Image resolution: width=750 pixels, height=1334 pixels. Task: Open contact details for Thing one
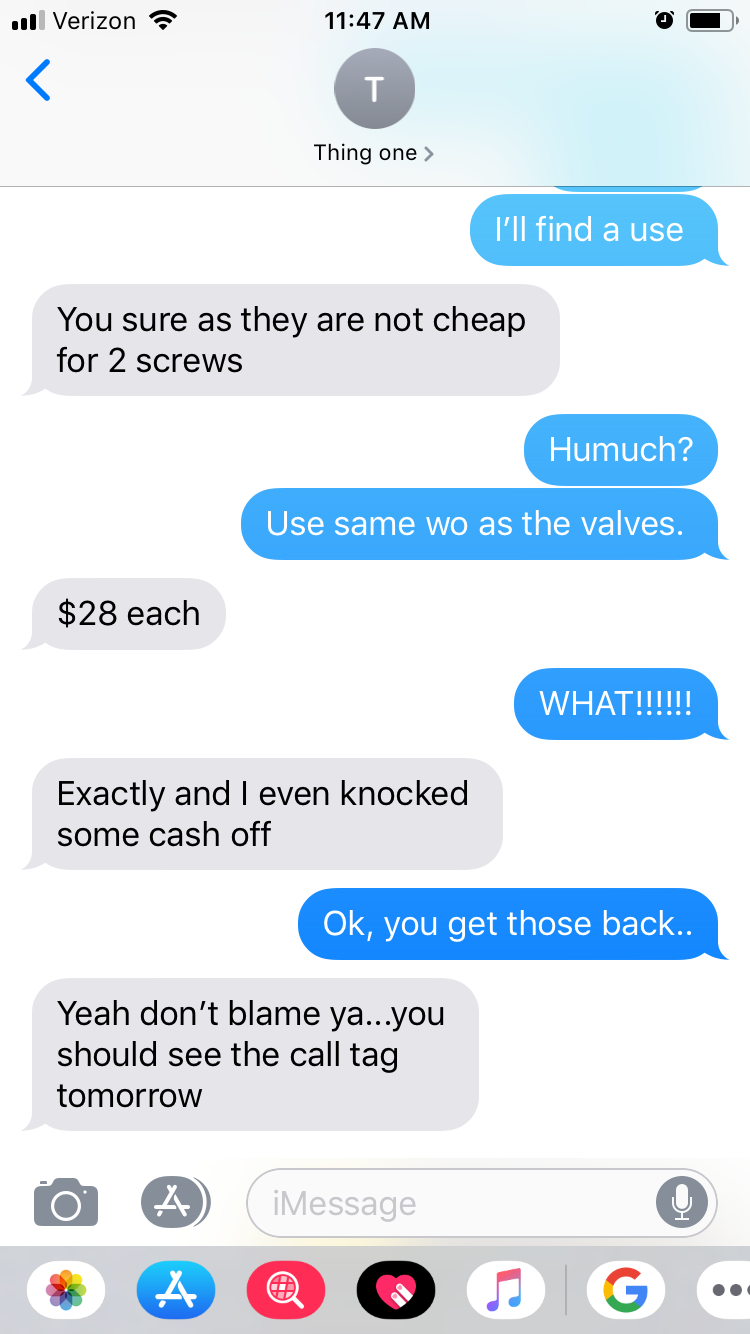[x=374, y=106]
